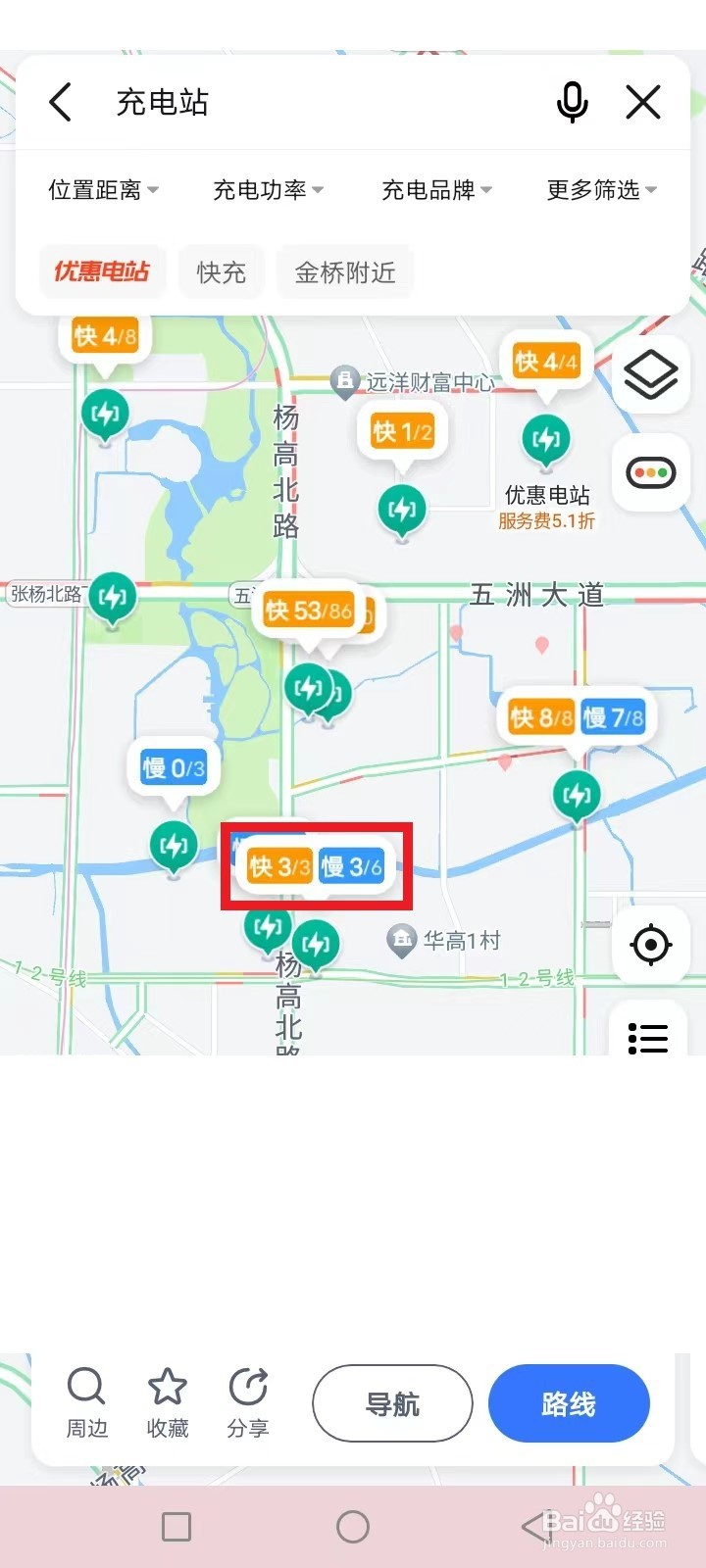Select the 优惠电站 chip
This screenshot has height=1568, width=706.
click(x=102, y=271)
